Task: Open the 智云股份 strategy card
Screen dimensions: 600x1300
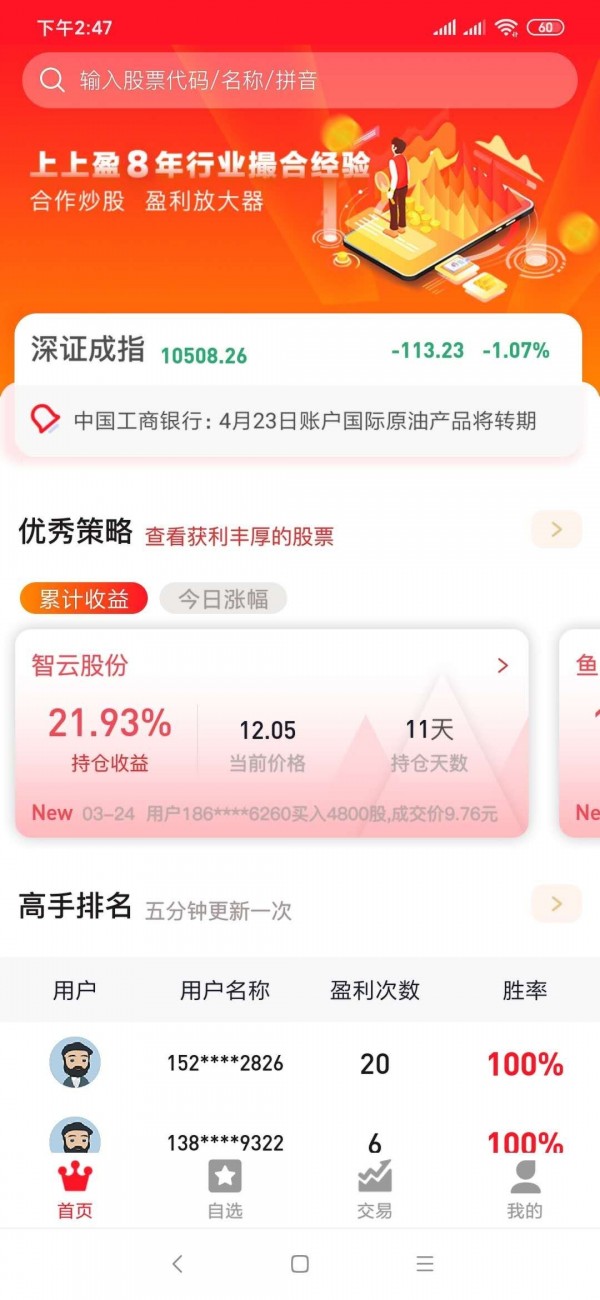Action: click(272, 733)
